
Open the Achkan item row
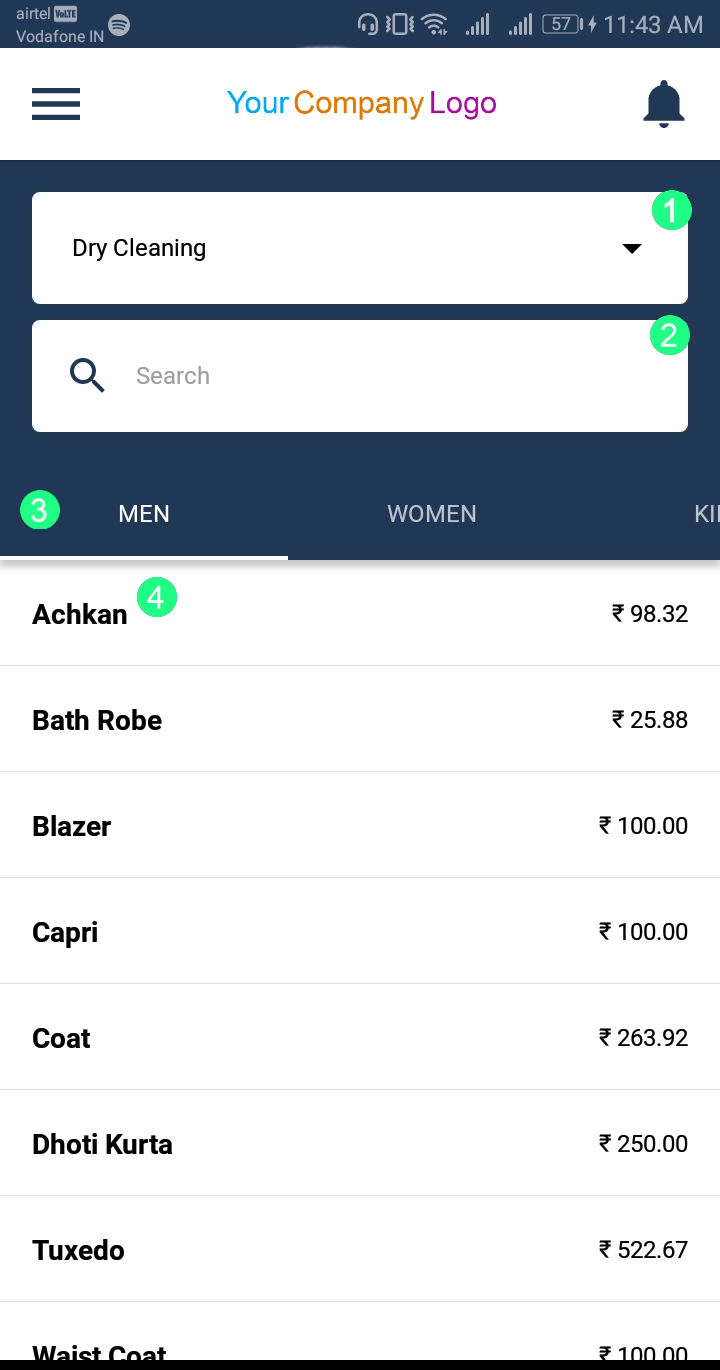[x=360, y=614]
